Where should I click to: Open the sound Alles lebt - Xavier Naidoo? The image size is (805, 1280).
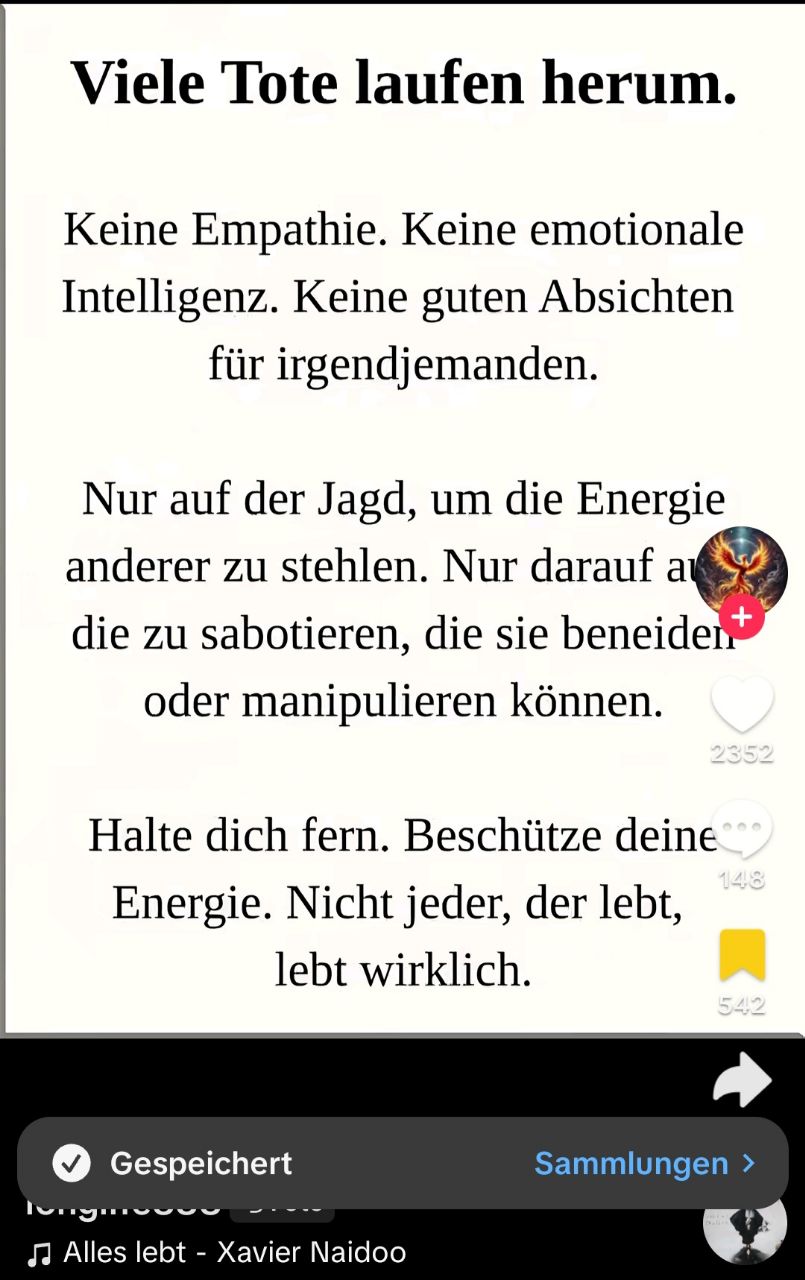233,1252
